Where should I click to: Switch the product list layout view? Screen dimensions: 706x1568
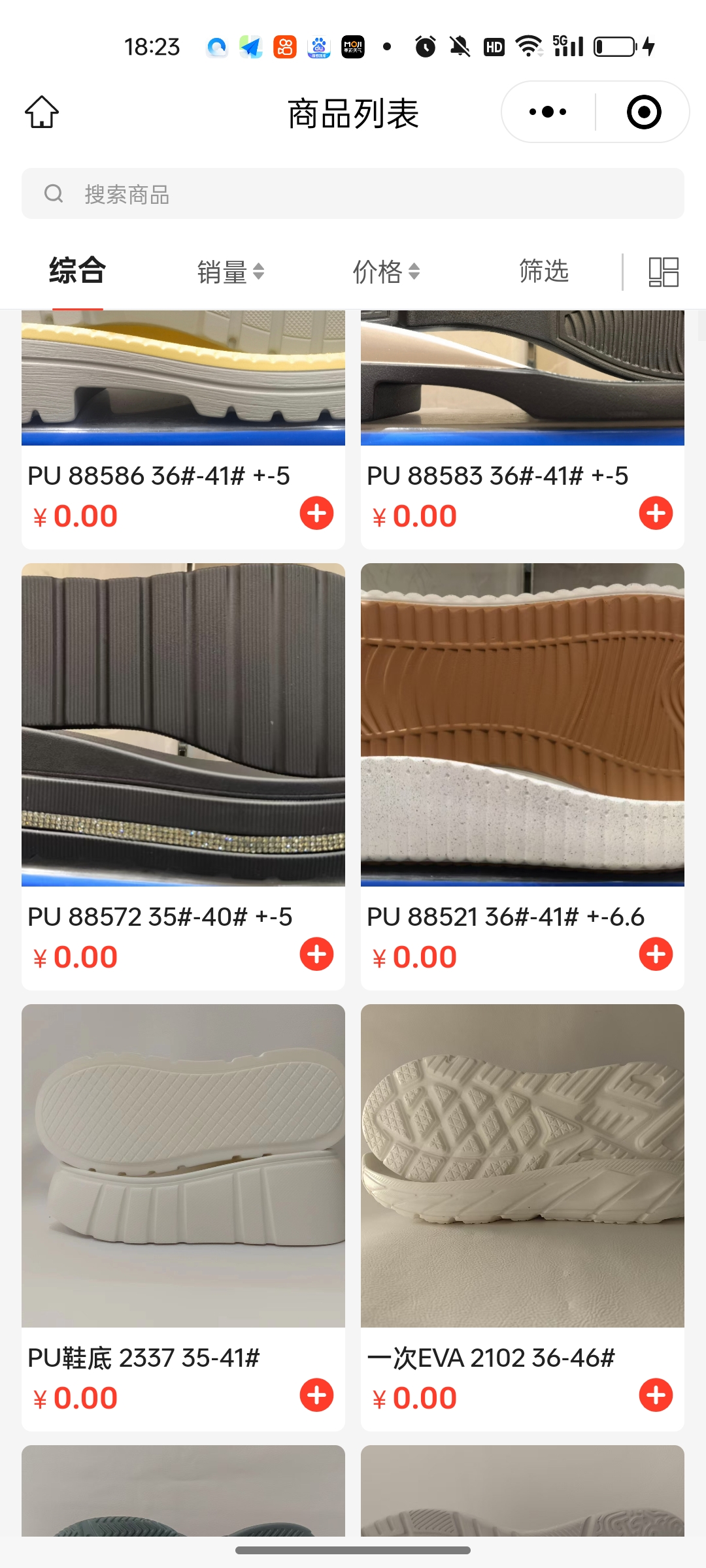point(663,272)
